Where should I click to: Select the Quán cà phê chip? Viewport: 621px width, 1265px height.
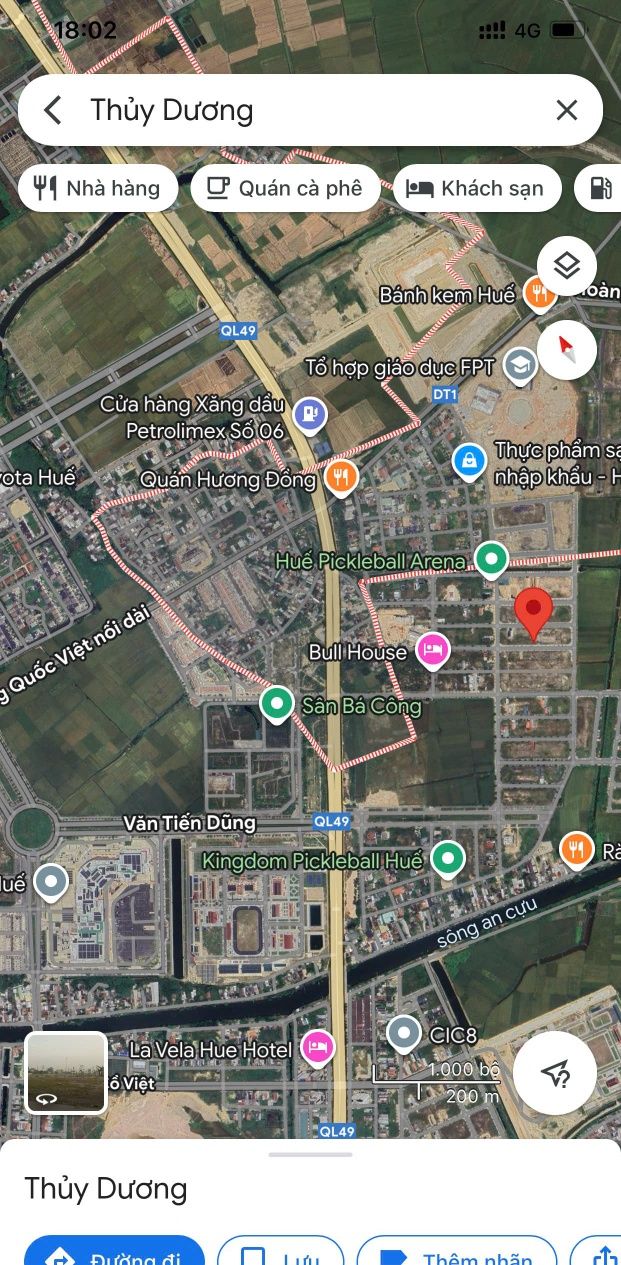pyautogui.click(x=286, y=188)
